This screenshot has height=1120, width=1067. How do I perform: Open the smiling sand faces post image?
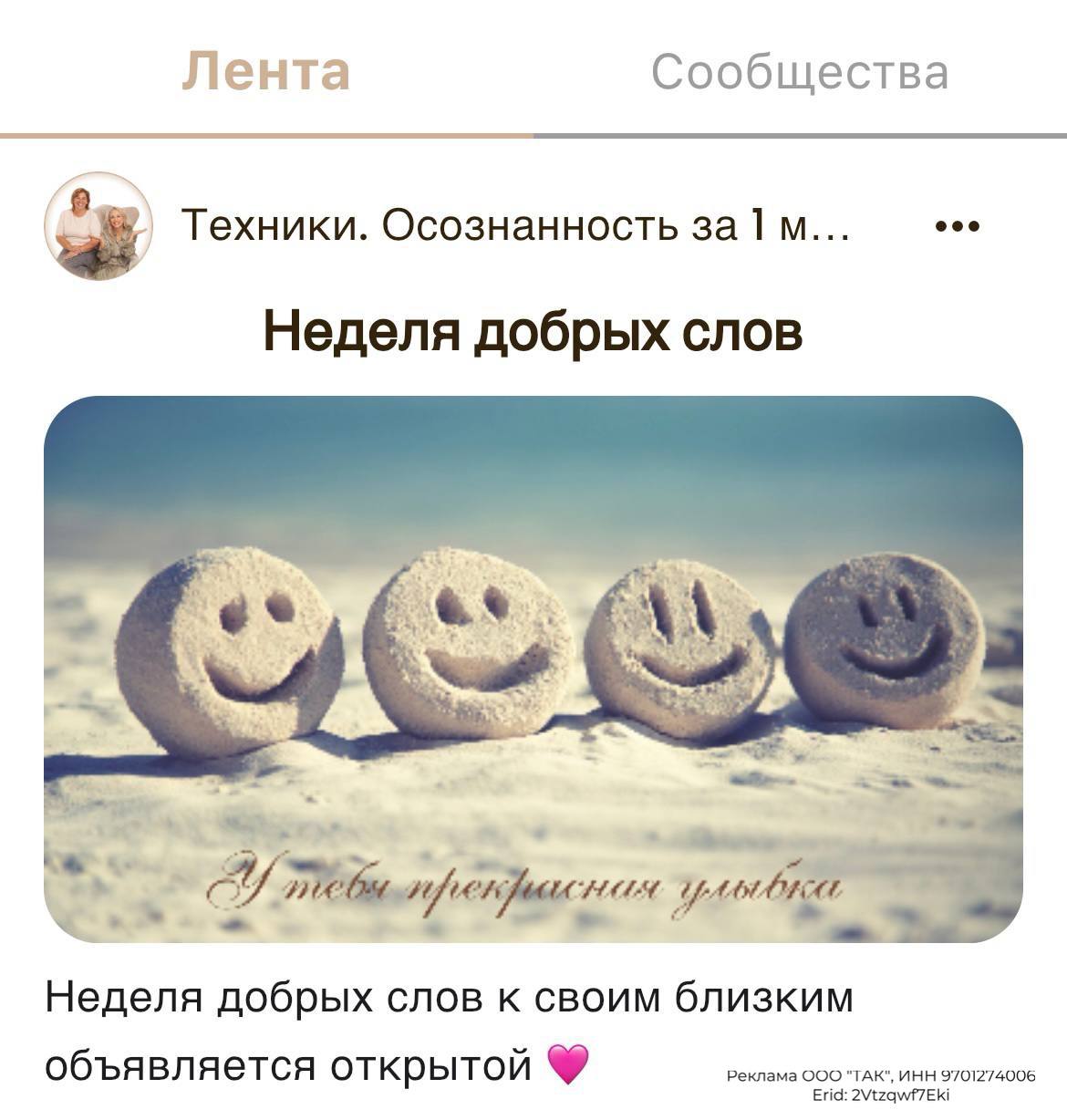[x=533, y=669]
